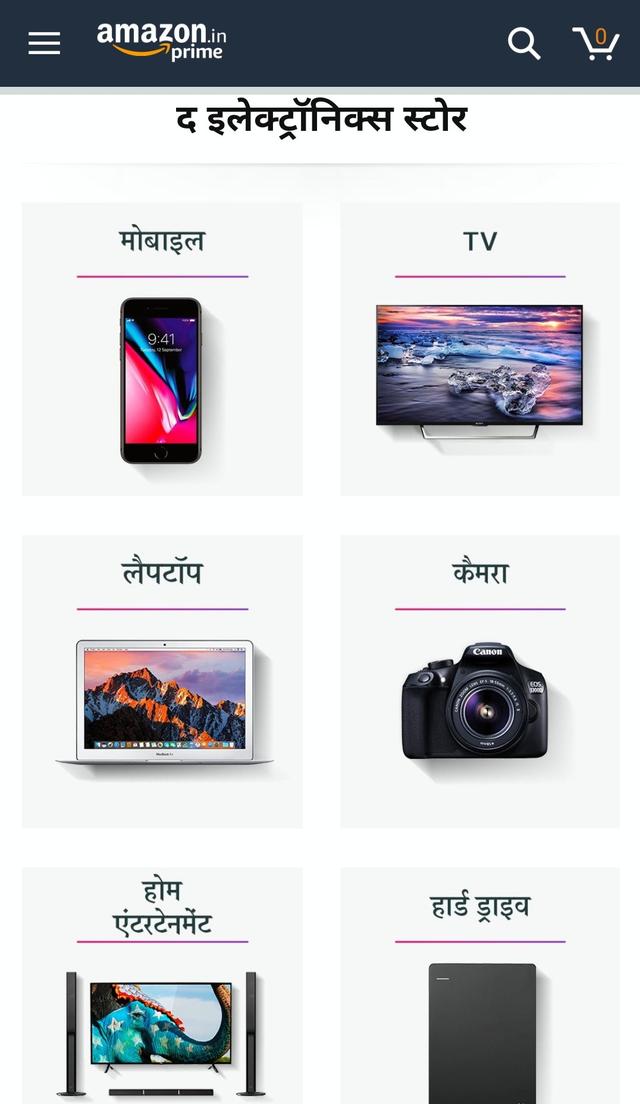Browse the हार्ड ड्राइव category
Viewport: 640px width, 1104px height.
tap(480, 985)
